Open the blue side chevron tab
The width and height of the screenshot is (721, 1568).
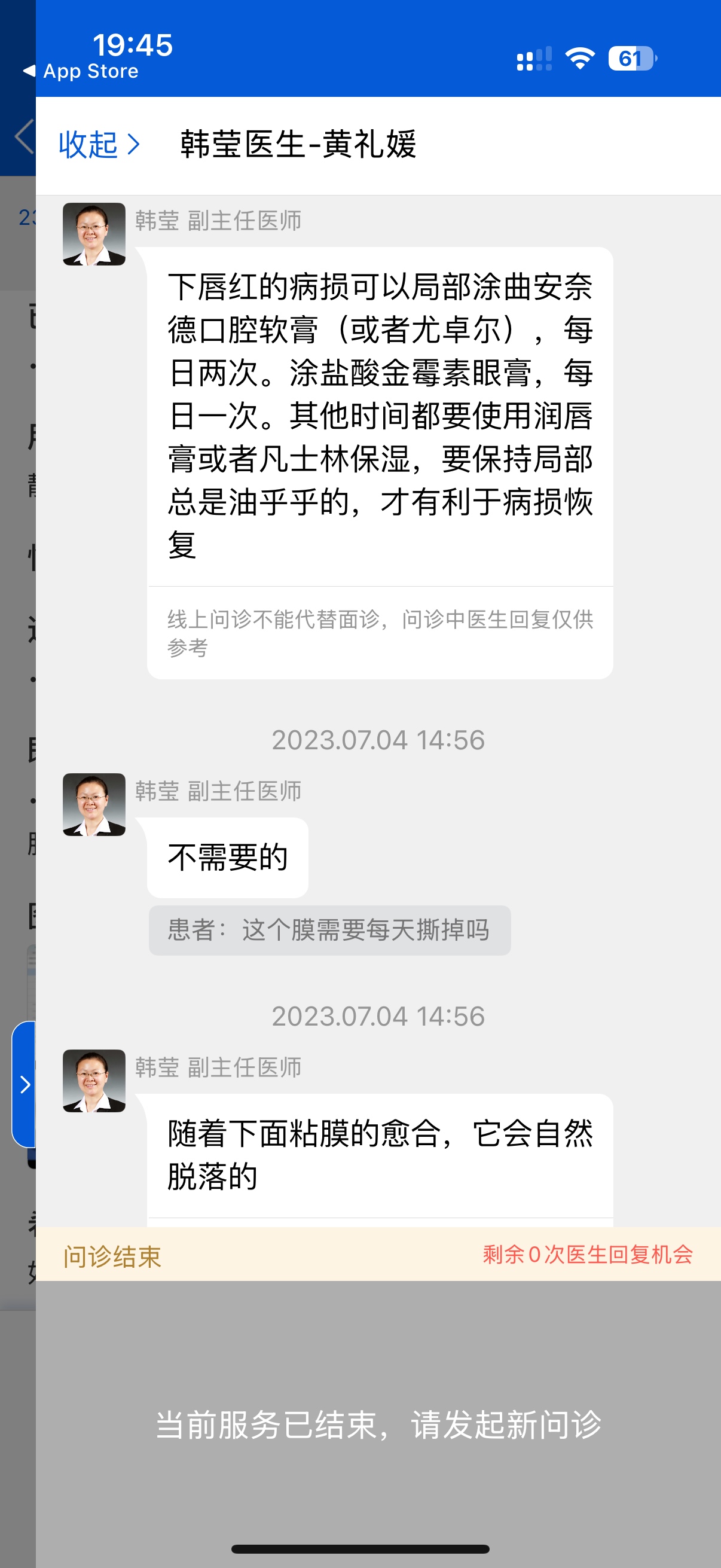(x=24, y=1084)
